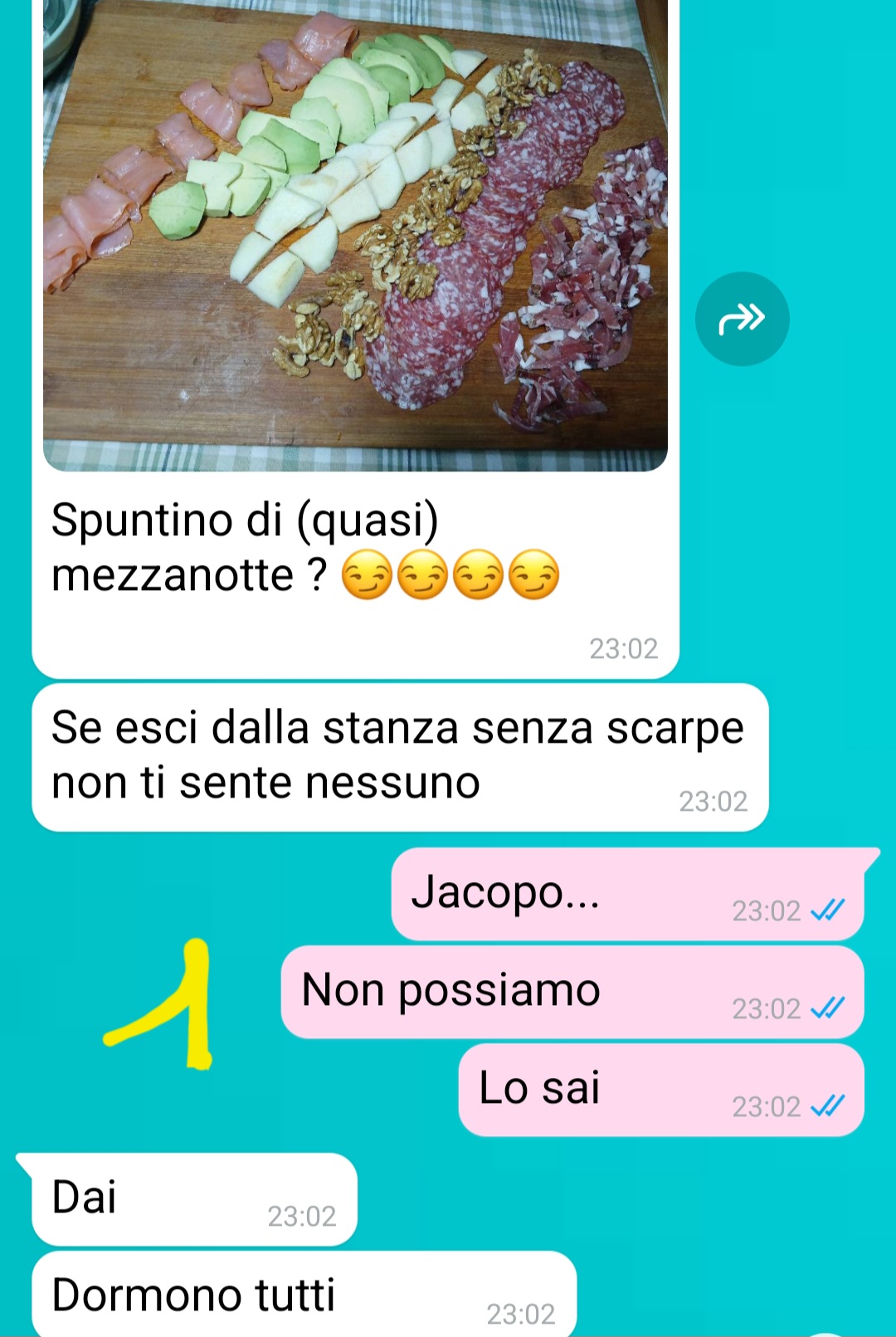
Task: Forward the food platter photo message
Action: pos(742,319)
